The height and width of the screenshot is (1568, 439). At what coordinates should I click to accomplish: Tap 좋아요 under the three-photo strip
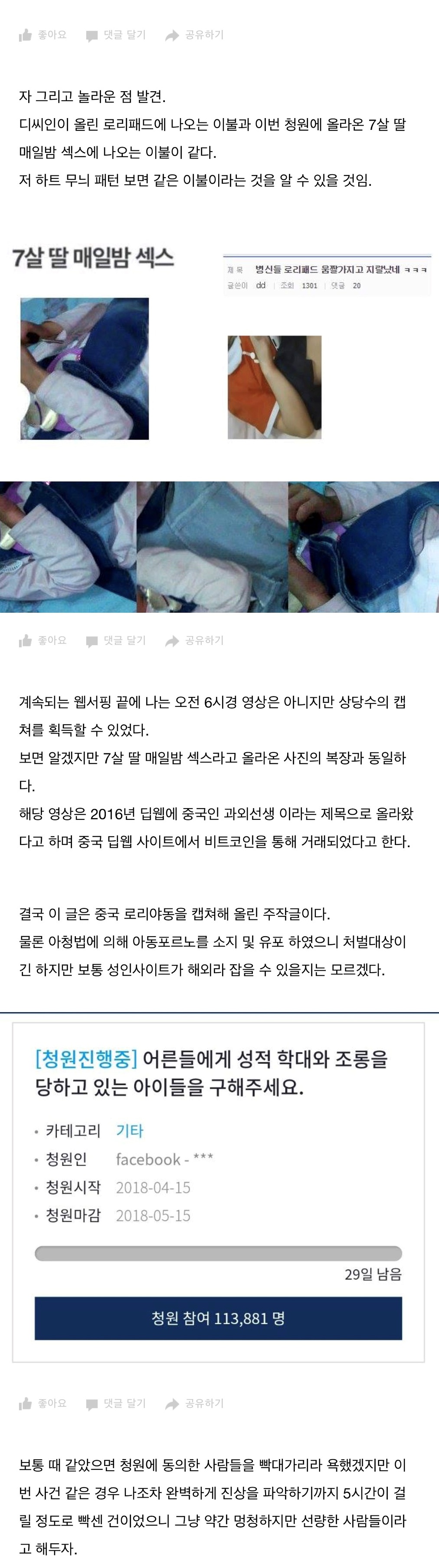[x=43, y=640]
